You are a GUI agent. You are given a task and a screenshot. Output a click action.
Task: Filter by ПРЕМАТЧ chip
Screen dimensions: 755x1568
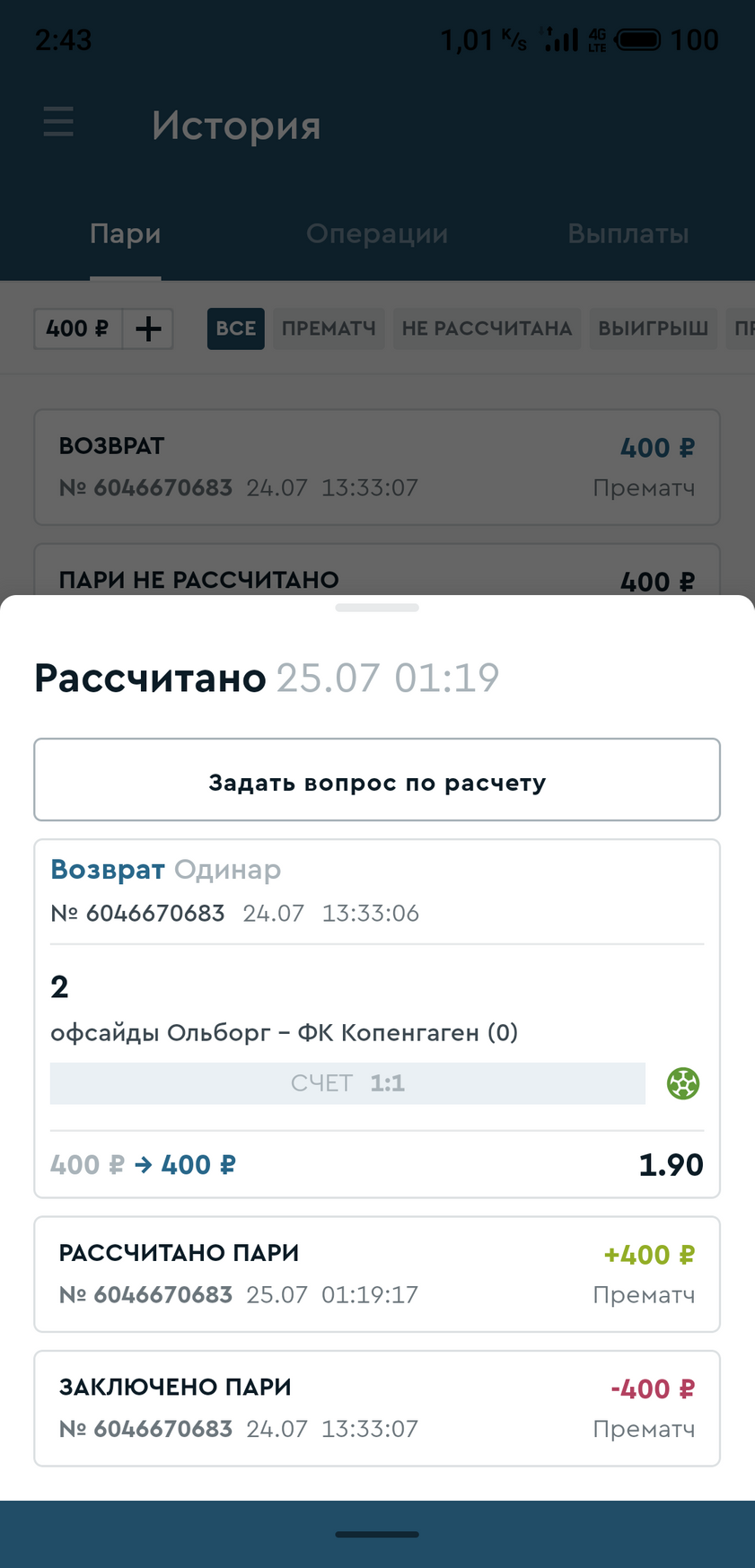coord(329,328)
